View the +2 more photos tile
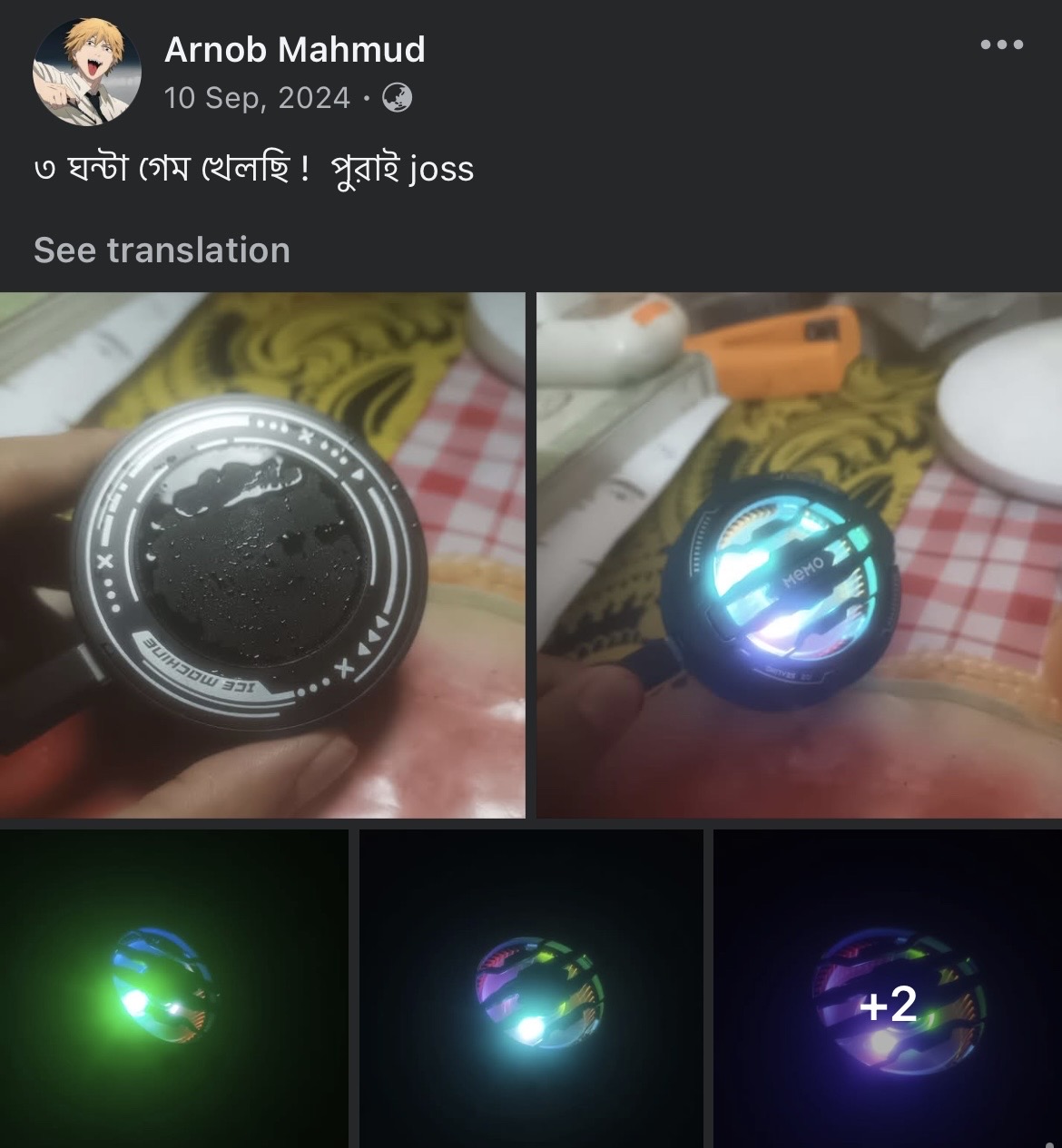1062x1148 pixels. (887, 988)
